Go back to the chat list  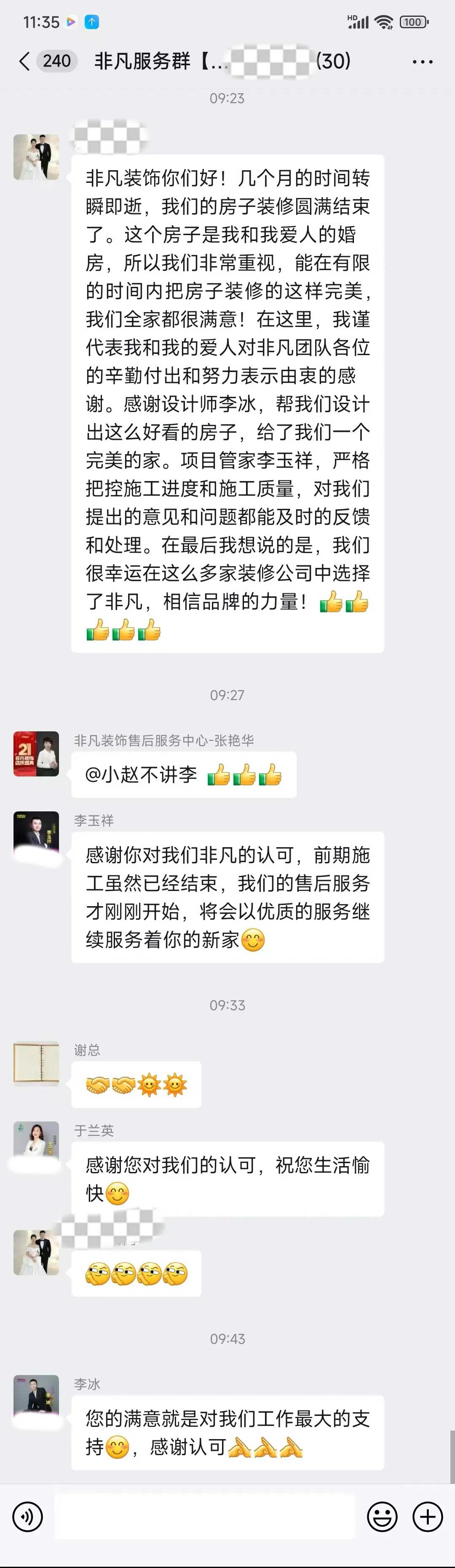tap(24, 61)
